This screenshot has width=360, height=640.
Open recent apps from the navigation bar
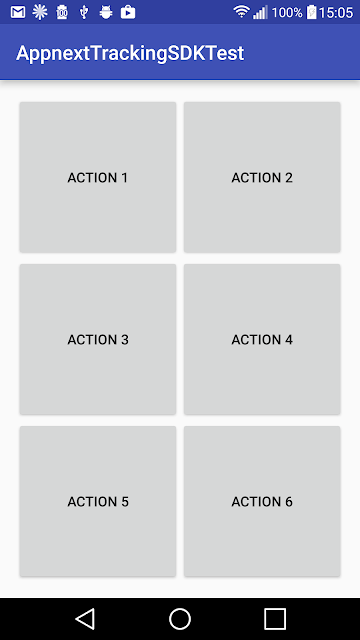tap(275, 619)
